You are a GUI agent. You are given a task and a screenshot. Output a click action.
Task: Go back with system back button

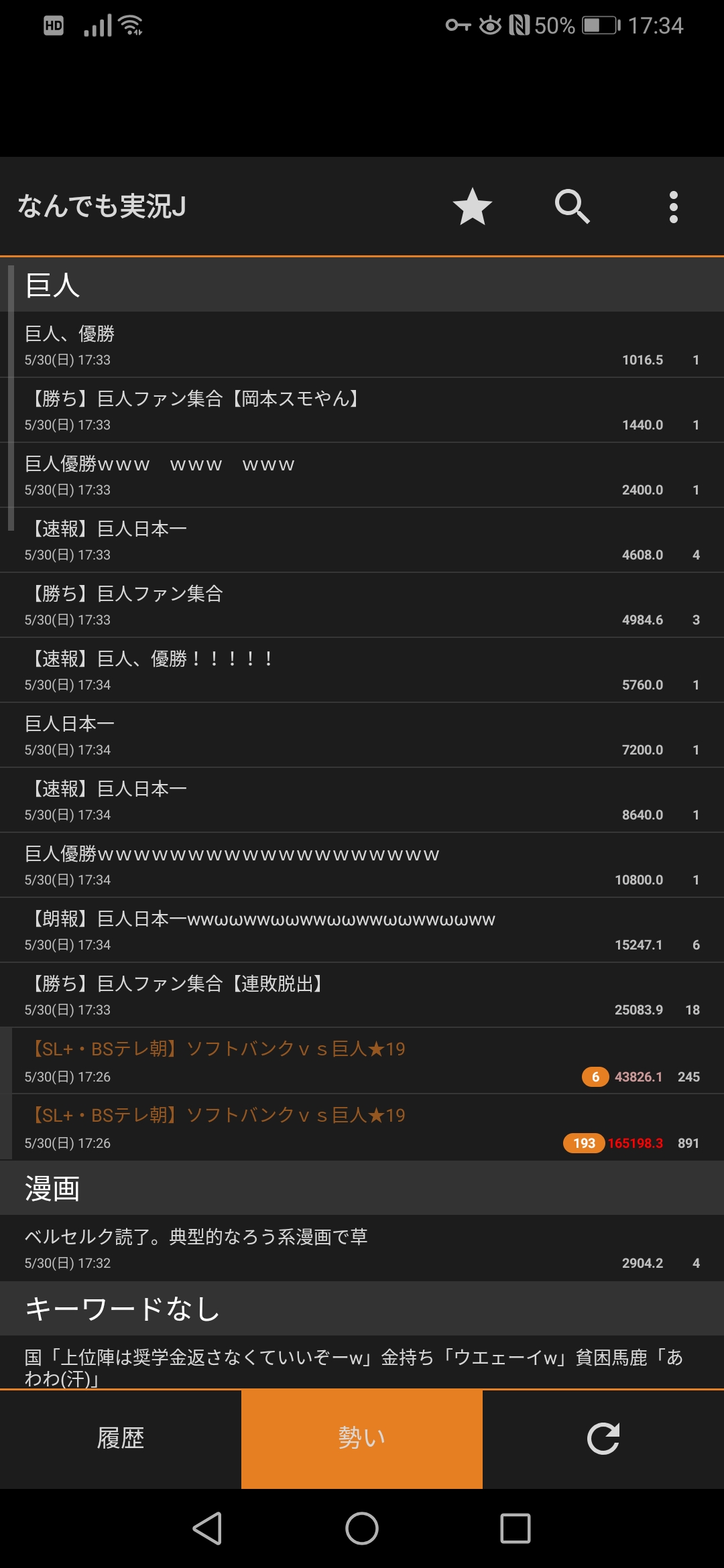pos(207,1528)
